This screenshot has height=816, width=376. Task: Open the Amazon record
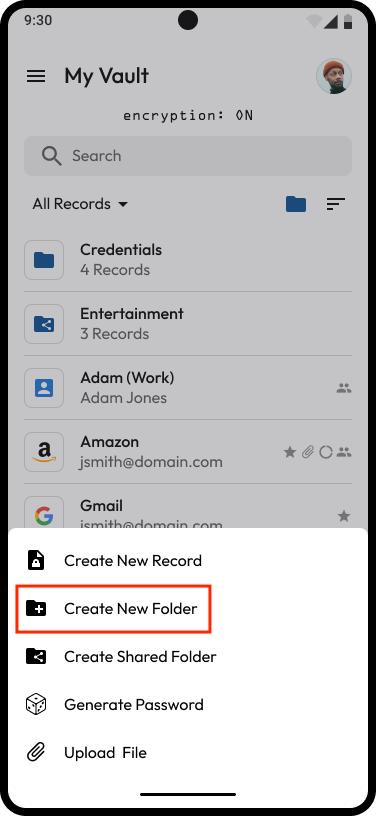tap(188, 452)
